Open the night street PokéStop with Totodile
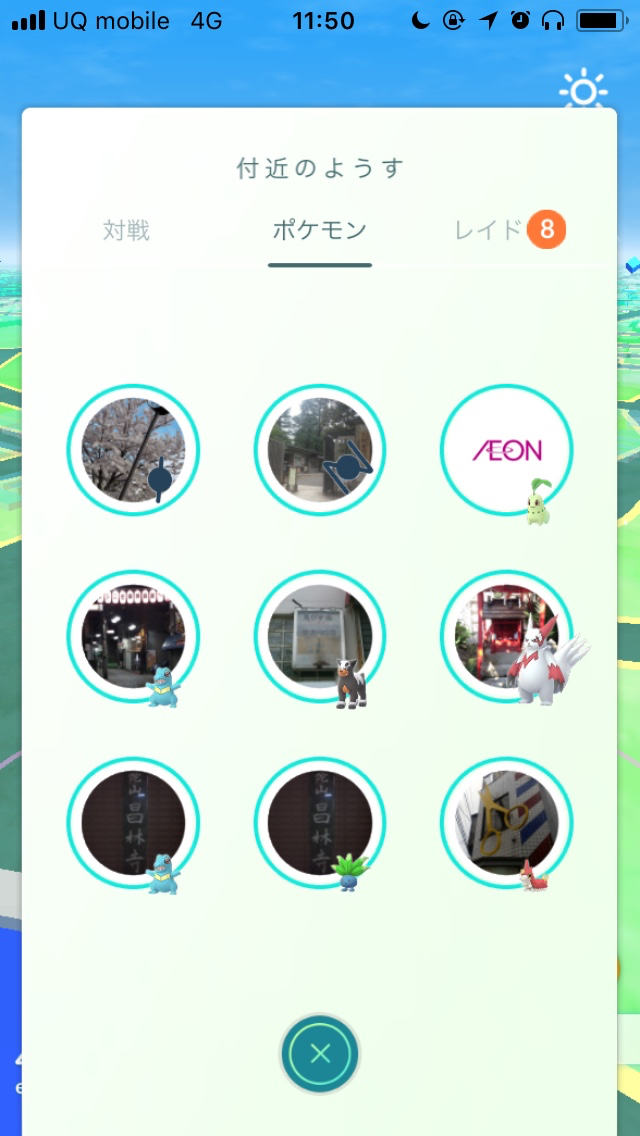Image resolution: width=640 pixels, height=1136 pixels. tap(133, 636)
